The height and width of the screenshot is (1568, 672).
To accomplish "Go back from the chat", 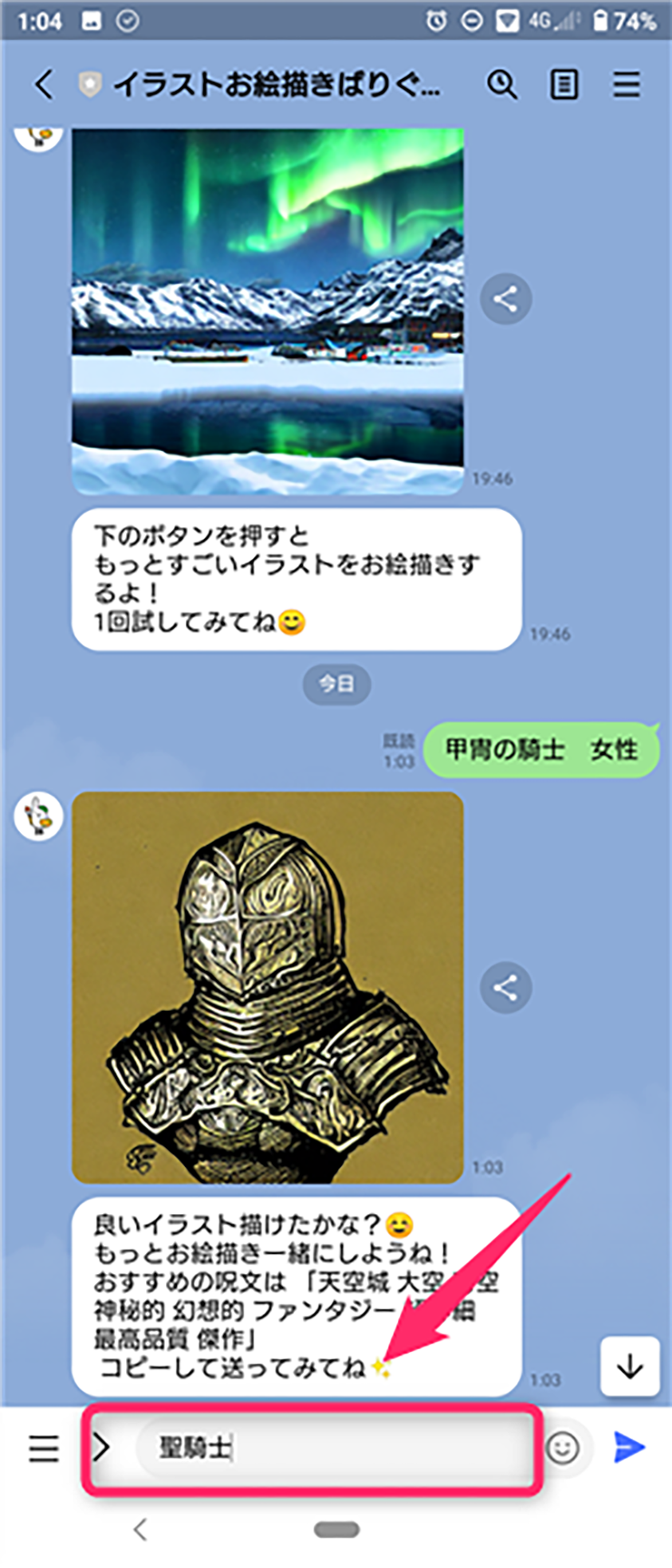I will (45, 84).
